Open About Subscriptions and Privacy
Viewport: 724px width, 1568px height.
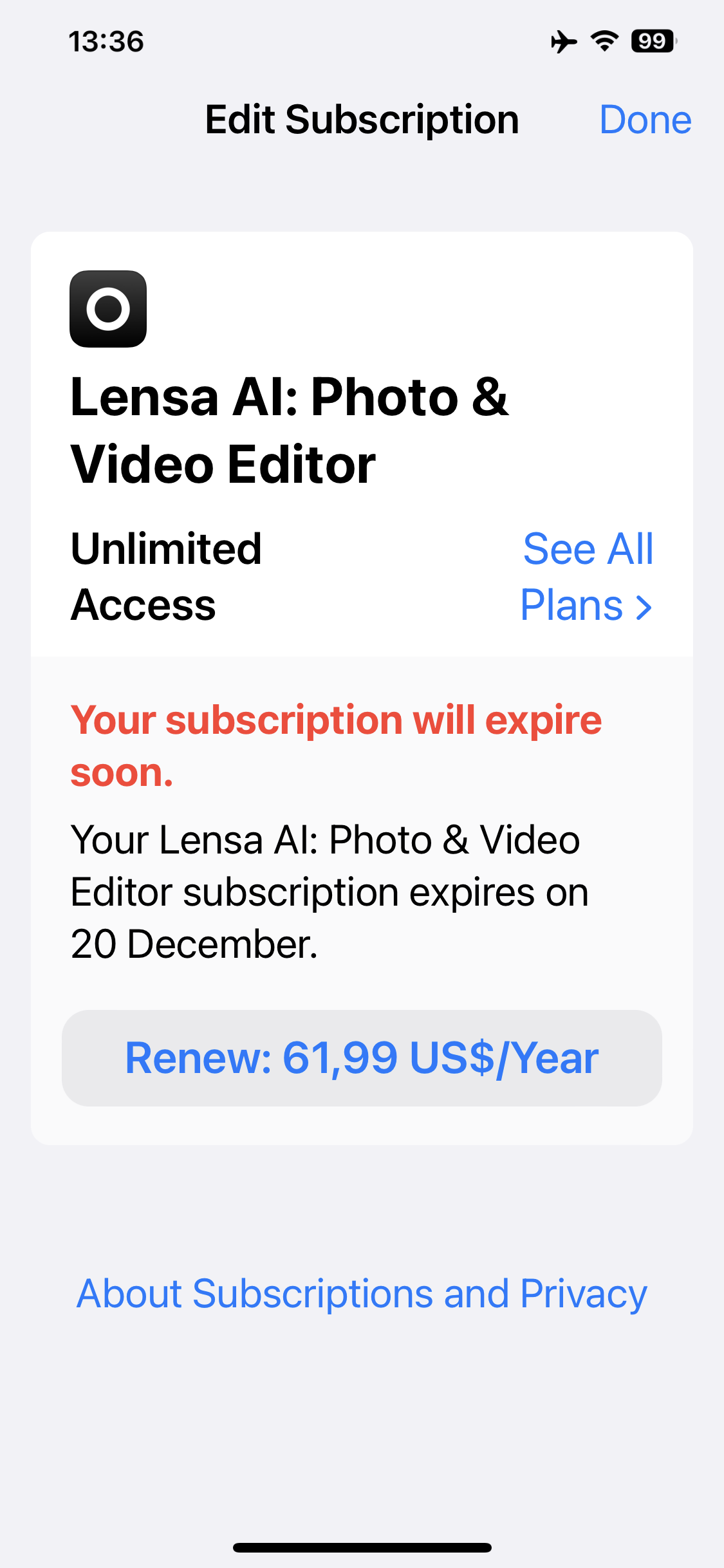(x=362, y=1294)
